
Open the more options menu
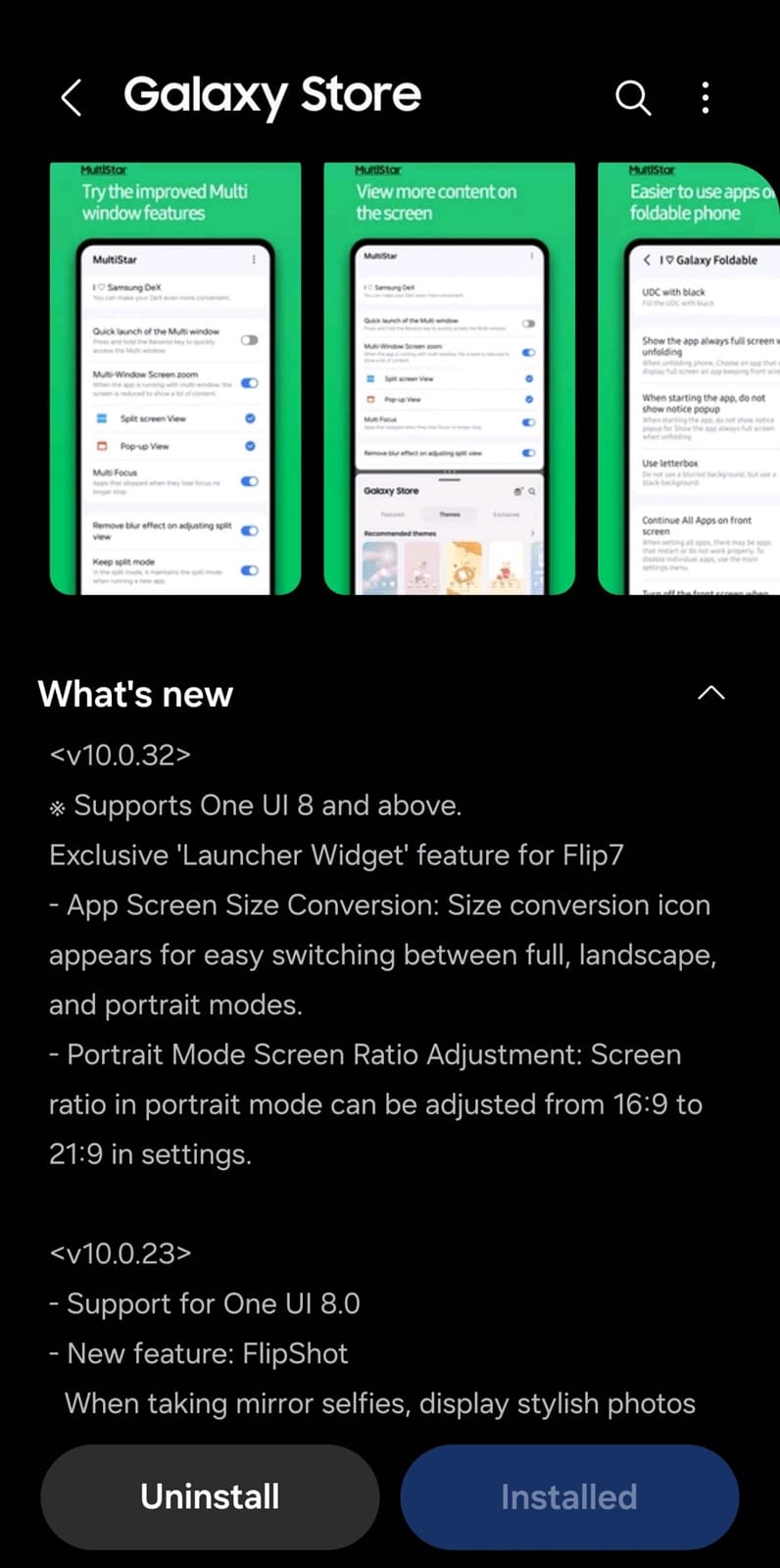[x=706, y=97]
